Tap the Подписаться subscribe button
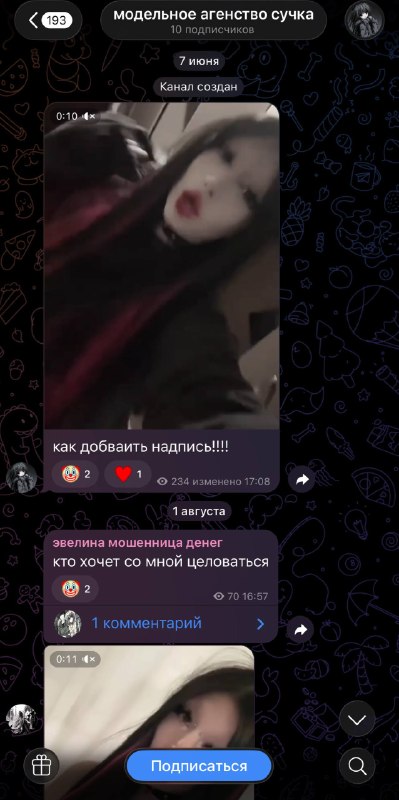 (x=199, y=766)
